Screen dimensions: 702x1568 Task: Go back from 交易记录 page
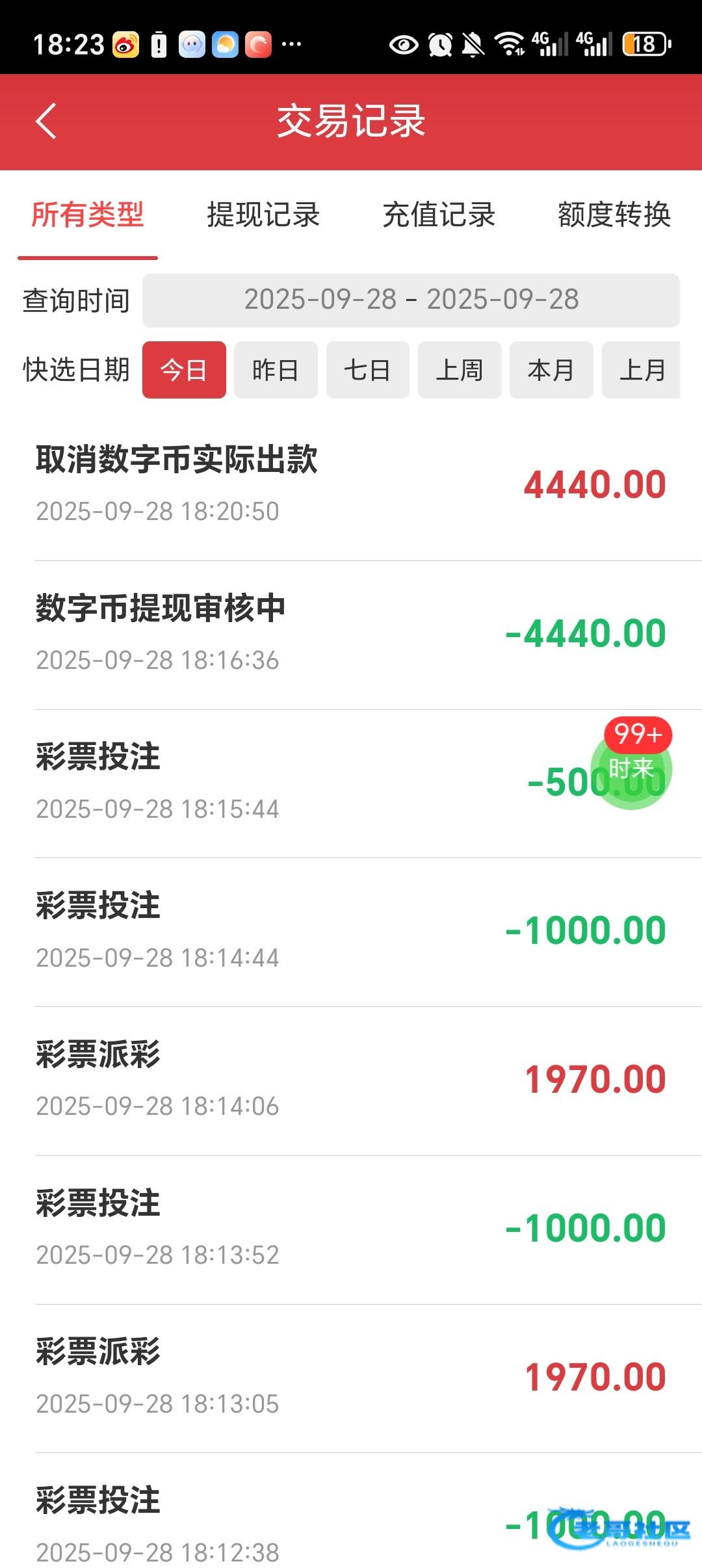tap(46, 121)
